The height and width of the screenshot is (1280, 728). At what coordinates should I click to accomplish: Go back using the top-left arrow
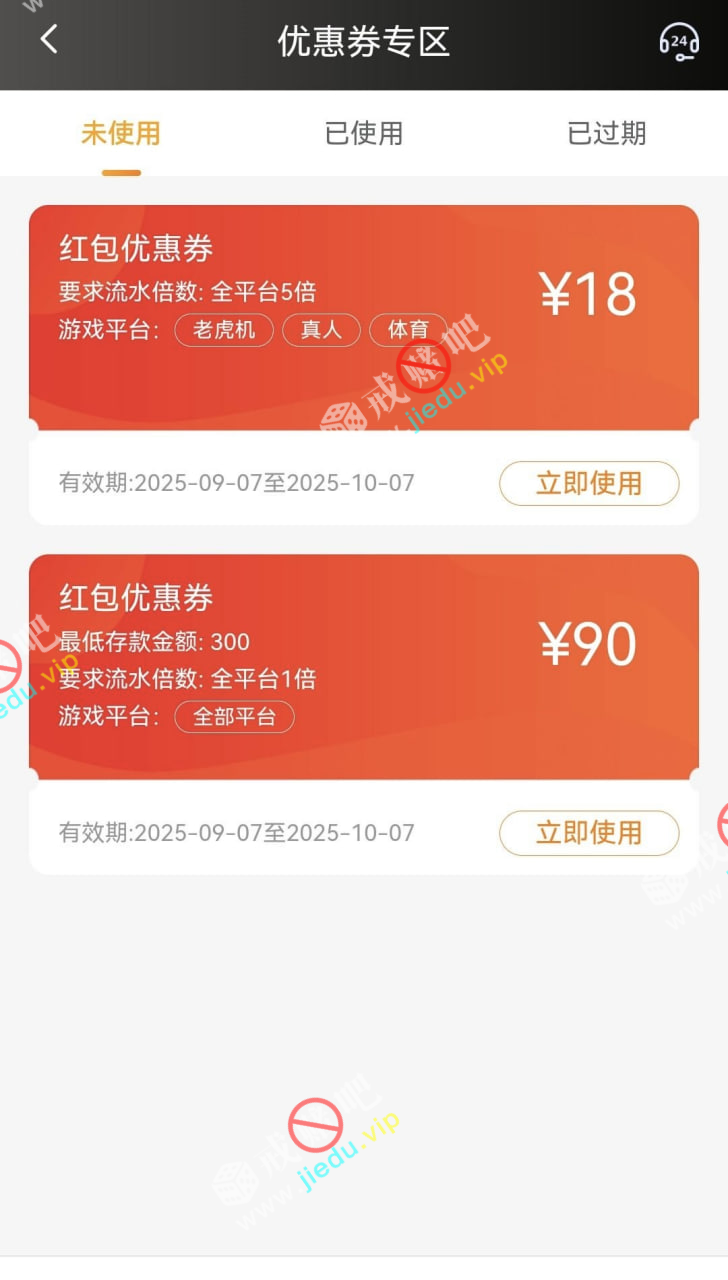click(48, 40)
